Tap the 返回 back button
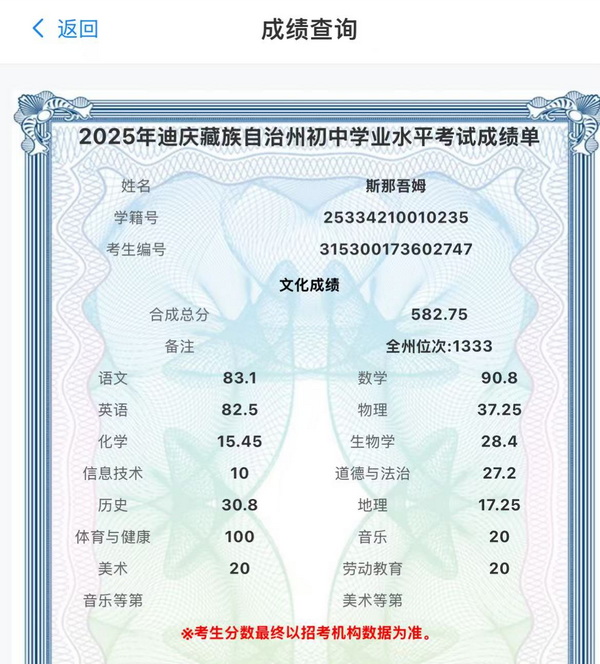 point(66,29)
